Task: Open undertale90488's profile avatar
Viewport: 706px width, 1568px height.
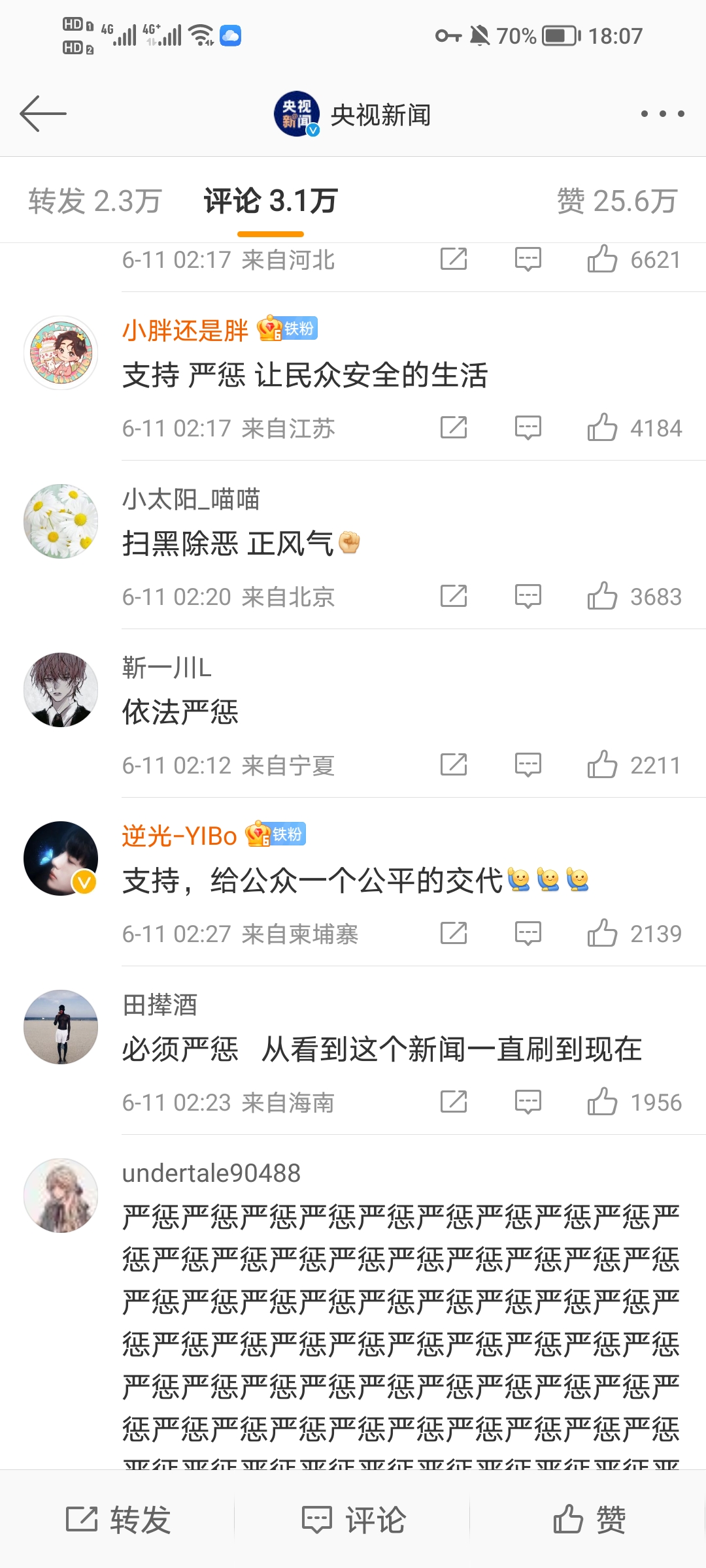Action: [61, 1196]
